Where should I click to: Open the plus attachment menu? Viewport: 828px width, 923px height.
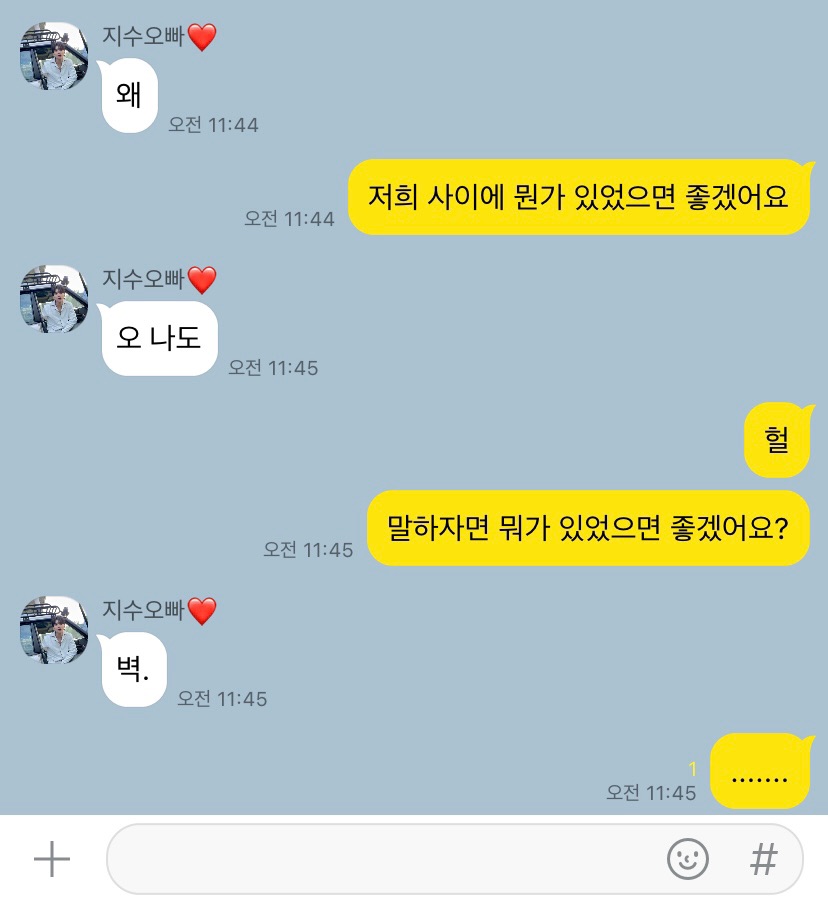coord(52,859)
